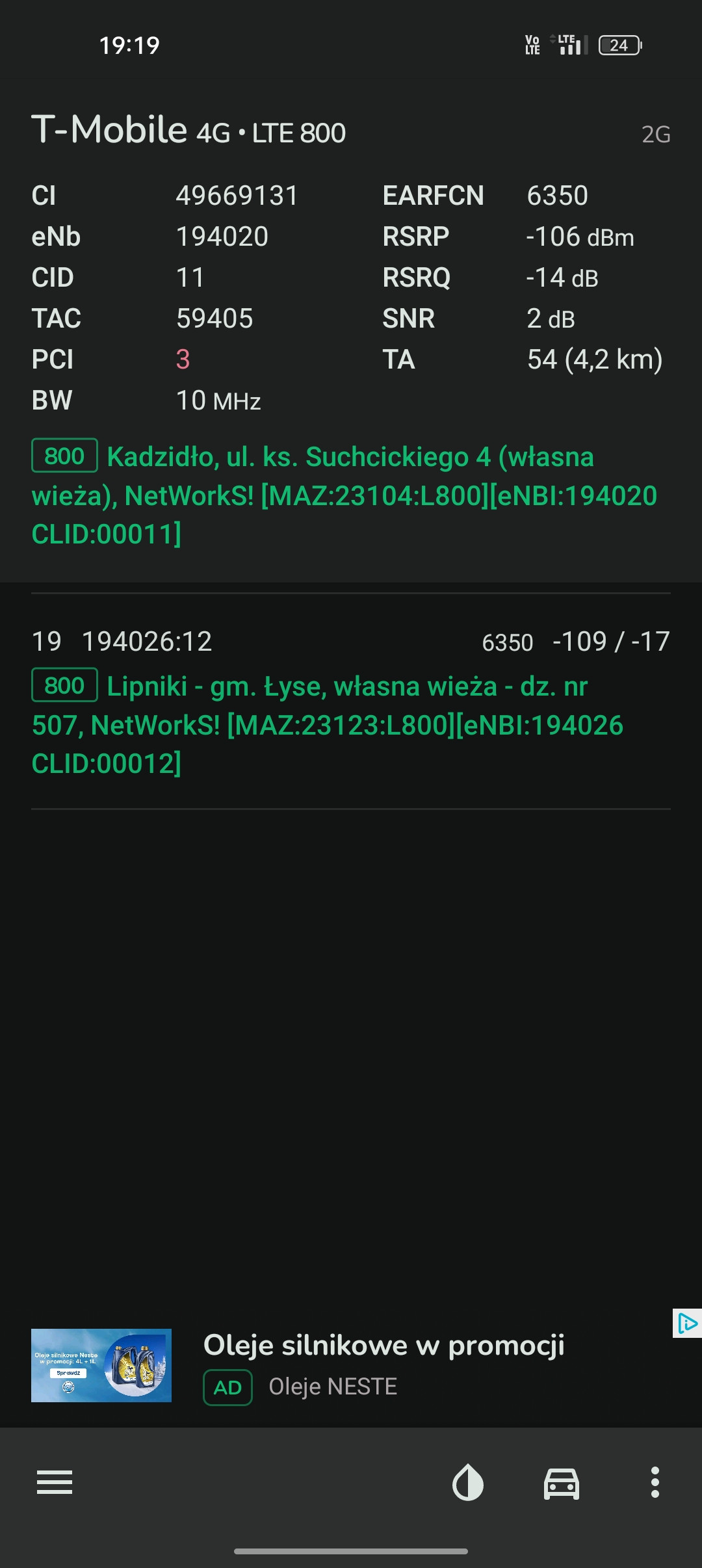The height and width of the screenshot is (1568, 702).
Task: Tap the LTE signal strength indicator
Action: (569, 46)
